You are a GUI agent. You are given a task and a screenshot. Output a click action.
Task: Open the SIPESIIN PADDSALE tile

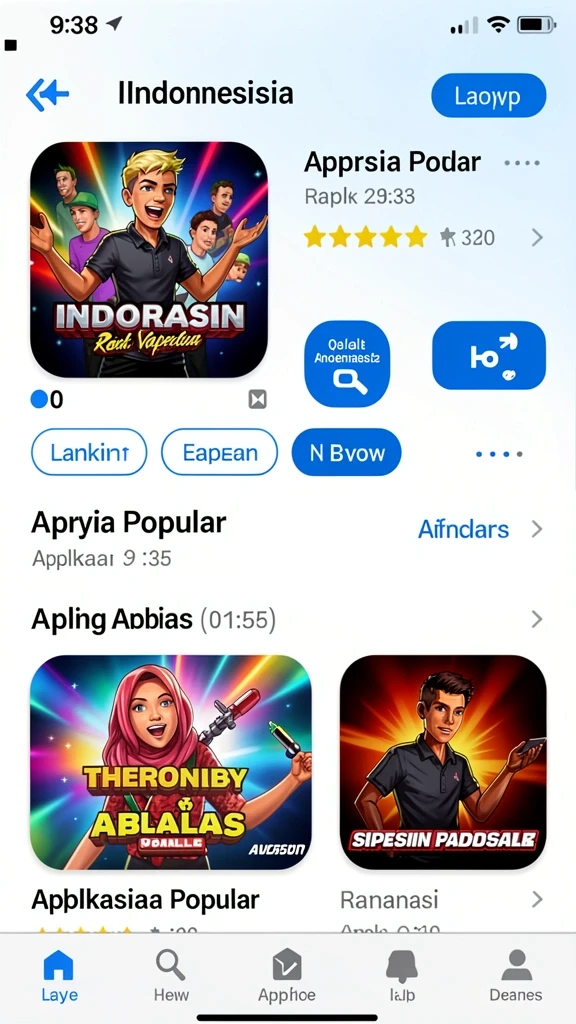pyautogui.click(x=443, y=762)
